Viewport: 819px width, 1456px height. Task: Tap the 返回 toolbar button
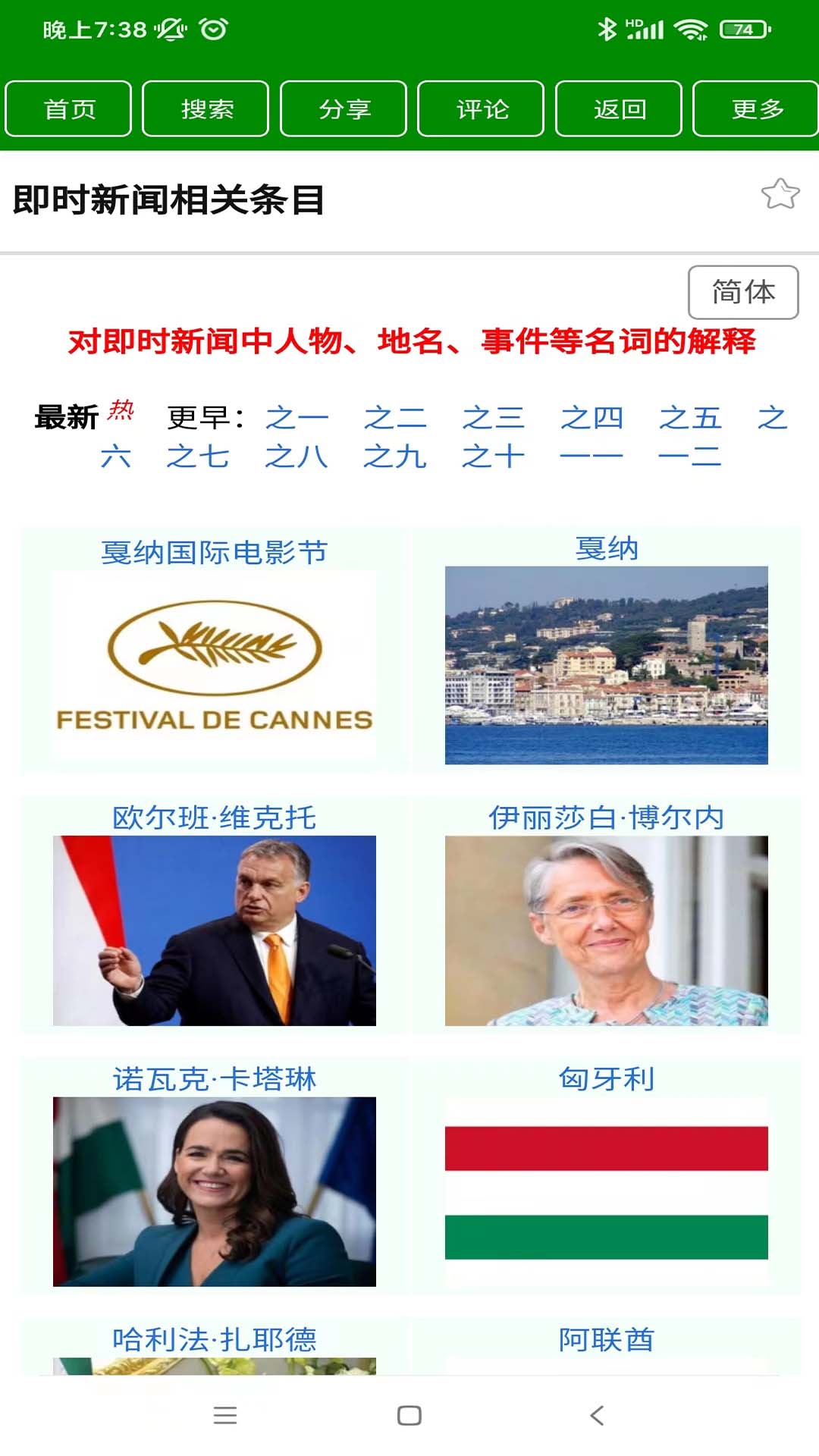click(x=620, y=109)
